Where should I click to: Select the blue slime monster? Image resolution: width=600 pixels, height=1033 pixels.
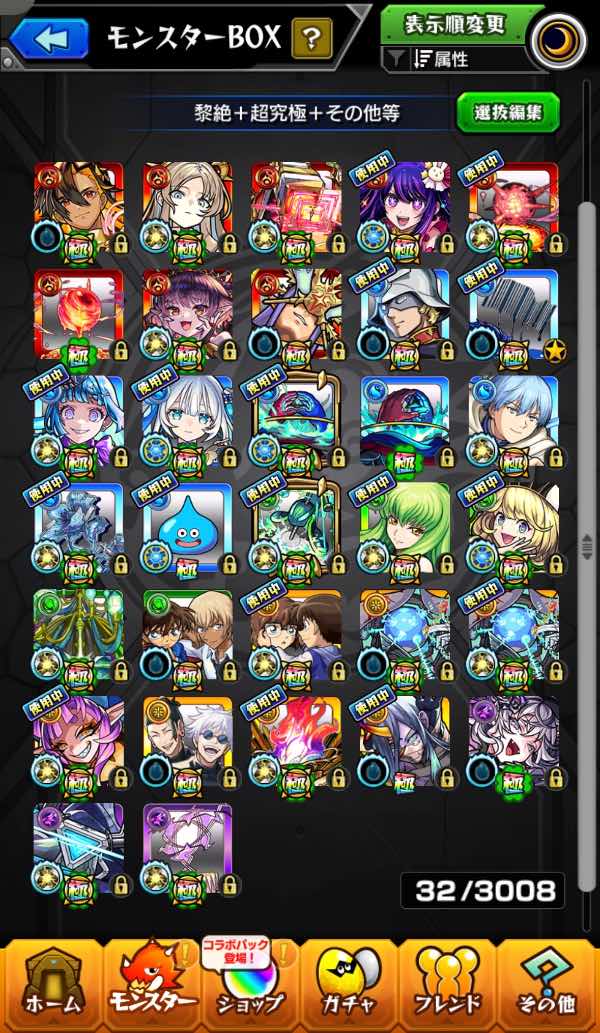(x=188, y=528)
